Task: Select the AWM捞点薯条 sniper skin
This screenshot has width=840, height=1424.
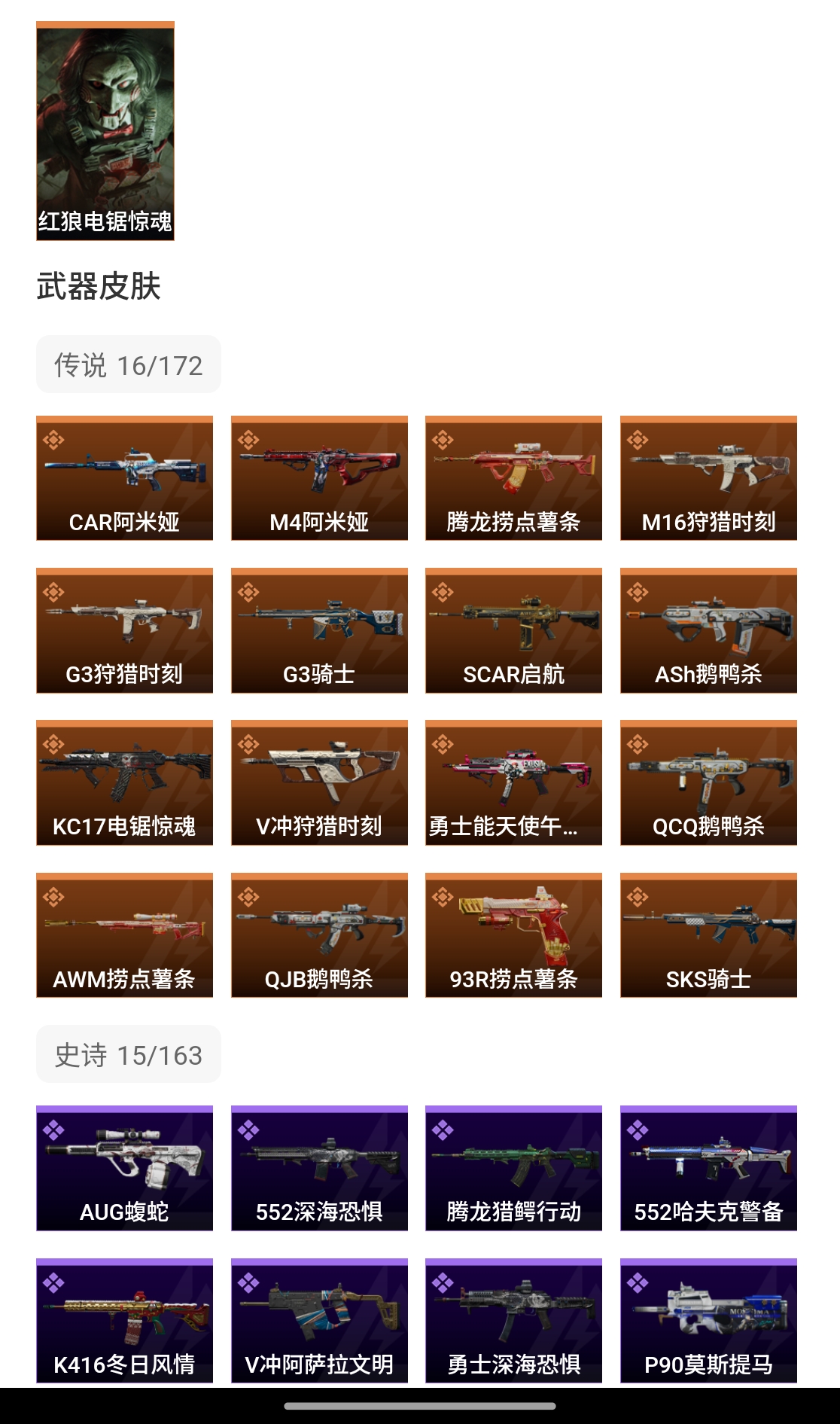Action: (124, 935)
